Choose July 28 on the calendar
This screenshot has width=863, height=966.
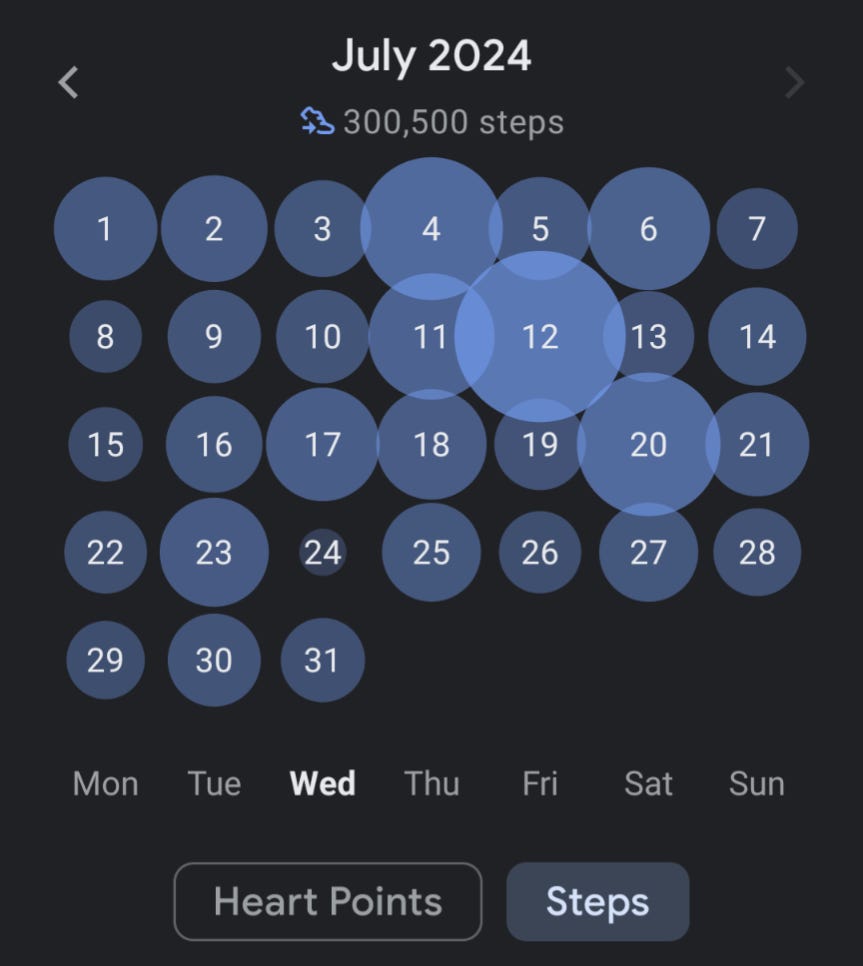pos(757,552)
